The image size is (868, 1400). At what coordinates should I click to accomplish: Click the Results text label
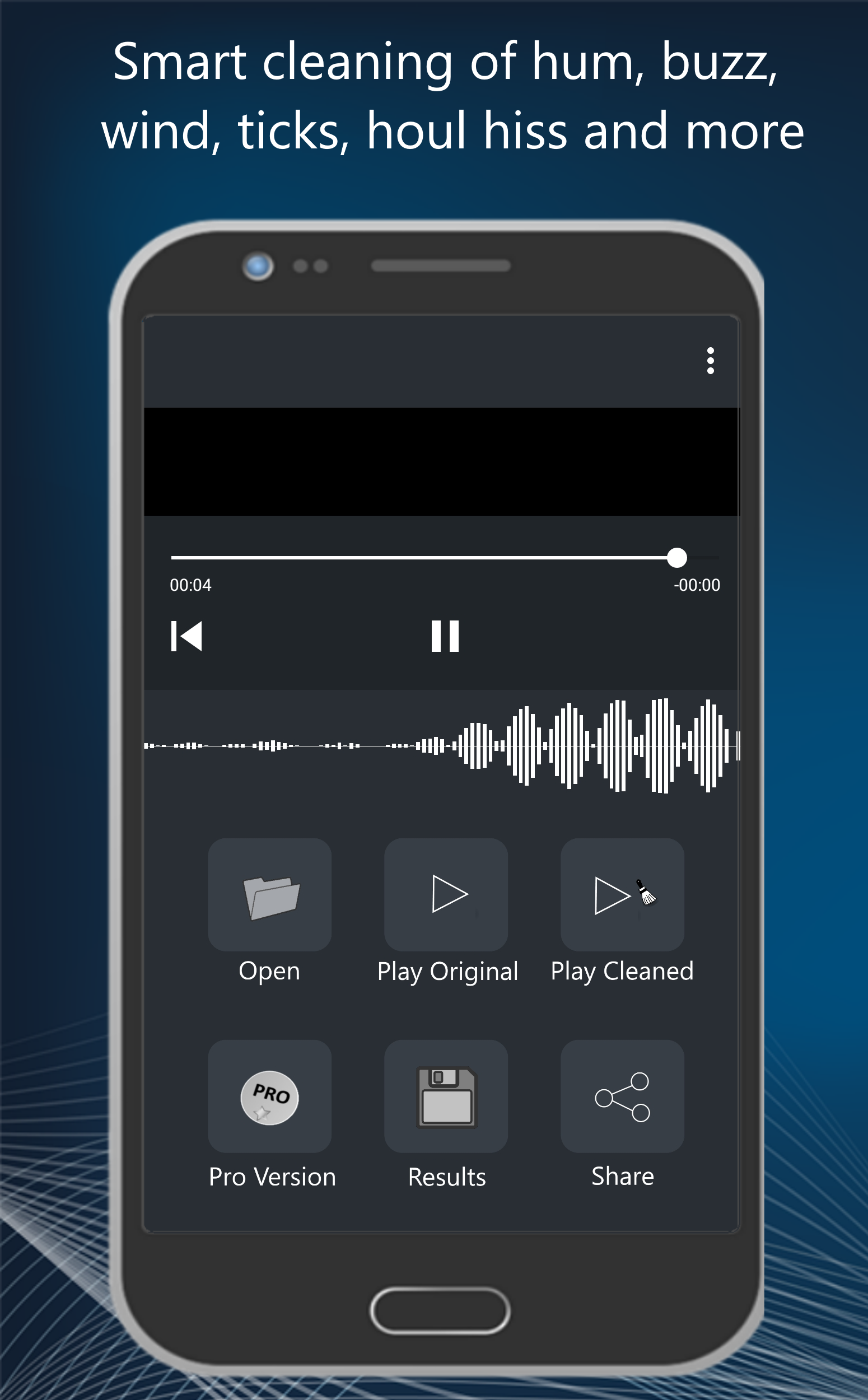[446, 1176]
